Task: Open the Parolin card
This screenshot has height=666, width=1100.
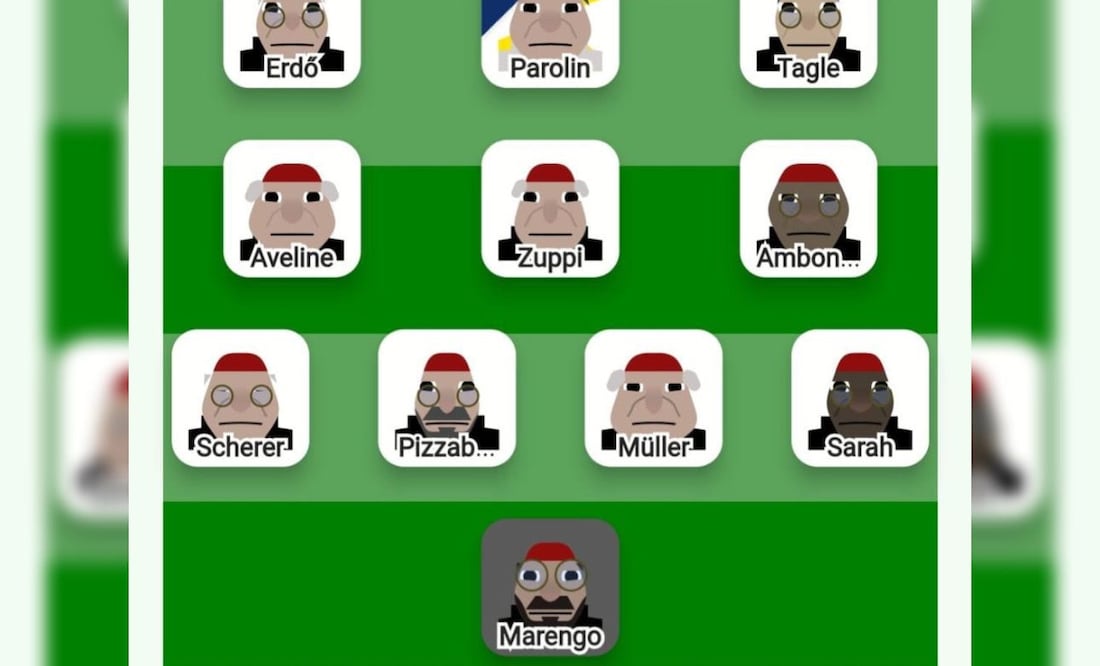Action: coord(549,40)
